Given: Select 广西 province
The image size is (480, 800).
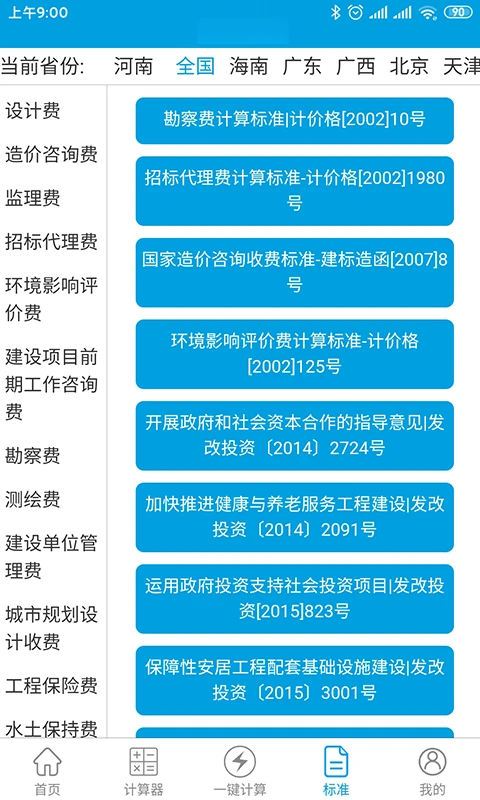Looking at the screenshot, I should tap(356, 66).
